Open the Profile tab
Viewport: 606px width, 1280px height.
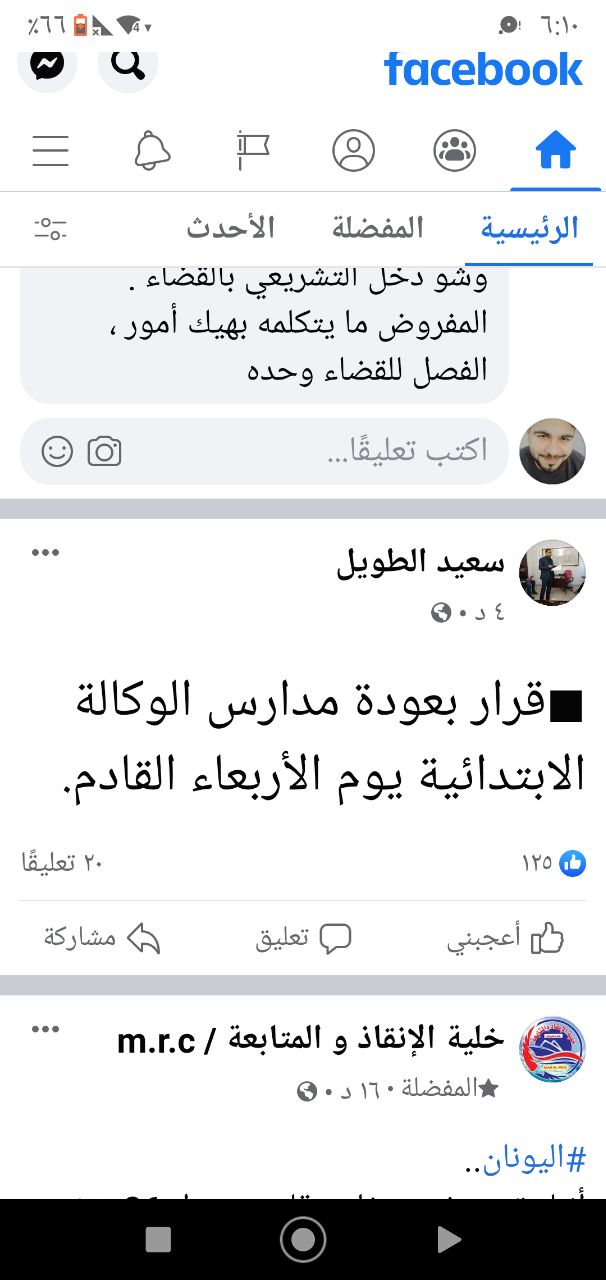tap(353, 151)
